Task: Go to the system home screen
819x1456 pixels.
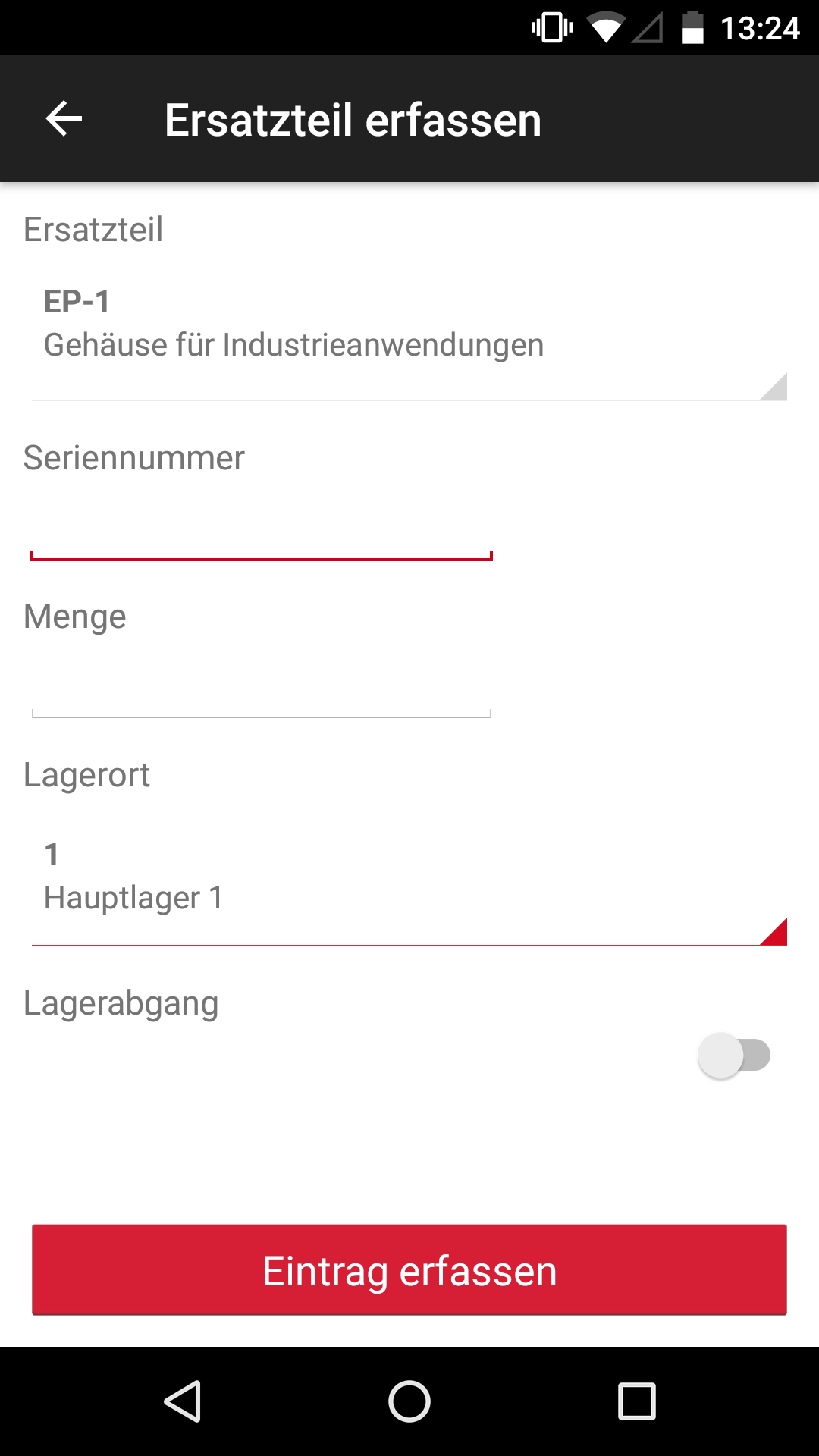Action: click(x=409, y=1401)
